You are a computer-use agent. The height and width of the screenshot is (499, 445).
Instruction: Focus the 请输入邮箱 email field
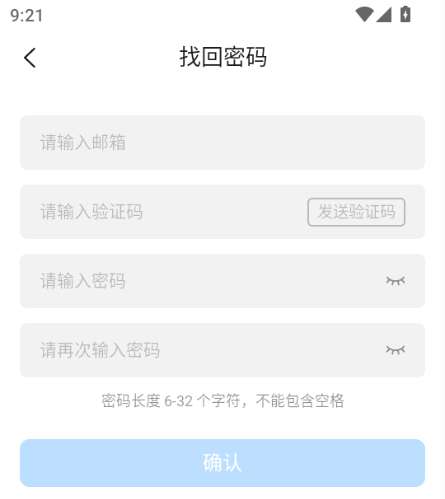tap(222, 143)
